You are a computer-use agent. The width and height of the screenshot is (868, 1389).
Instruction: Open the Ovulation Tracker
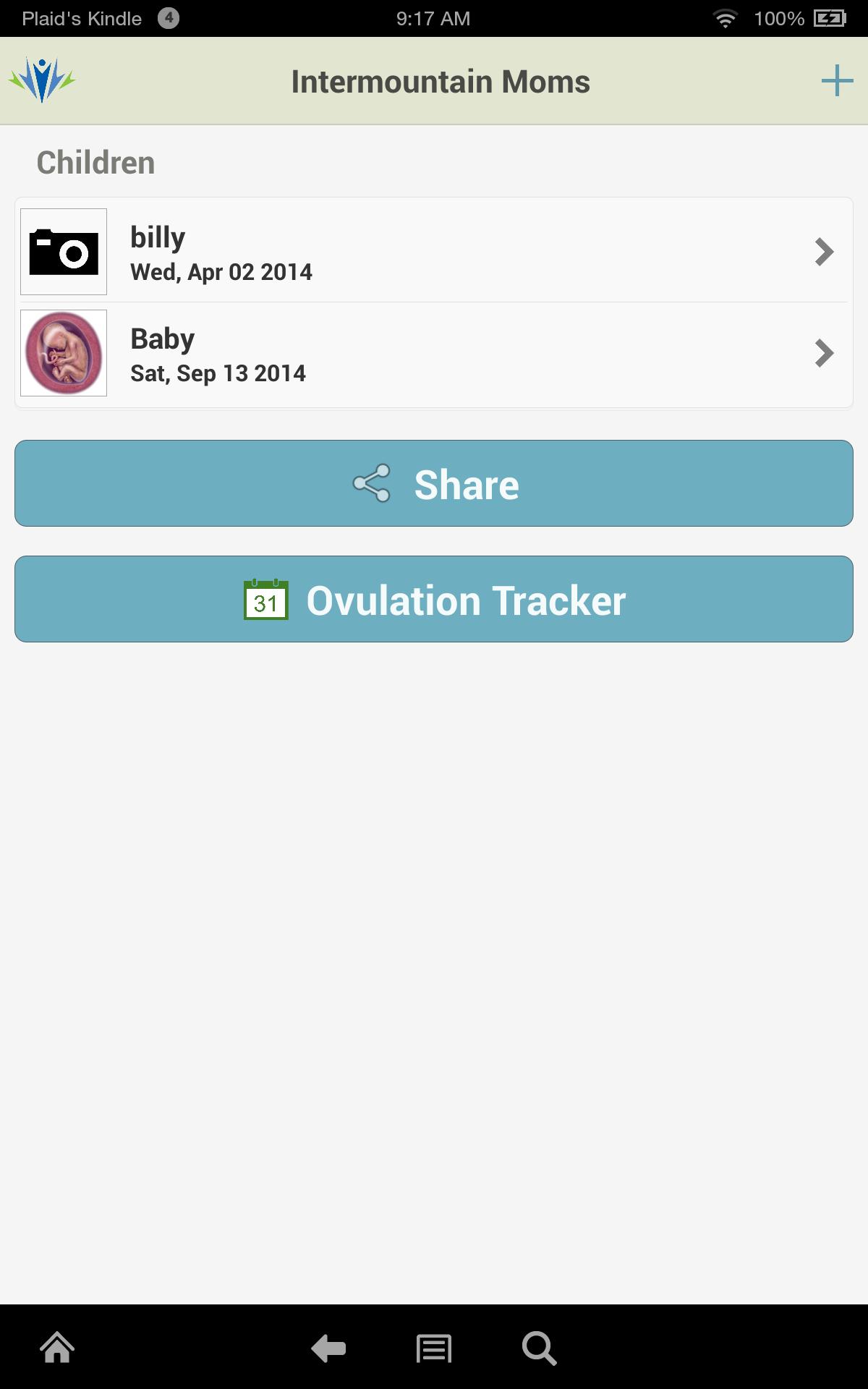434,599
